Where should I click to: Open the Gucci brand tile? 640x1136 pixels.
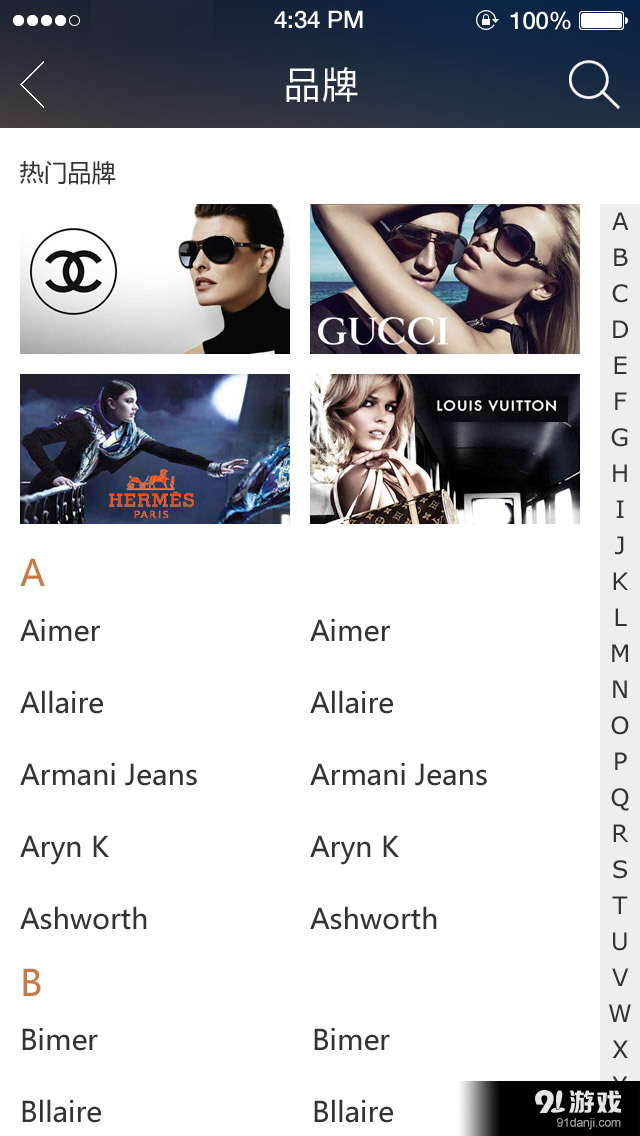[445, 279]
